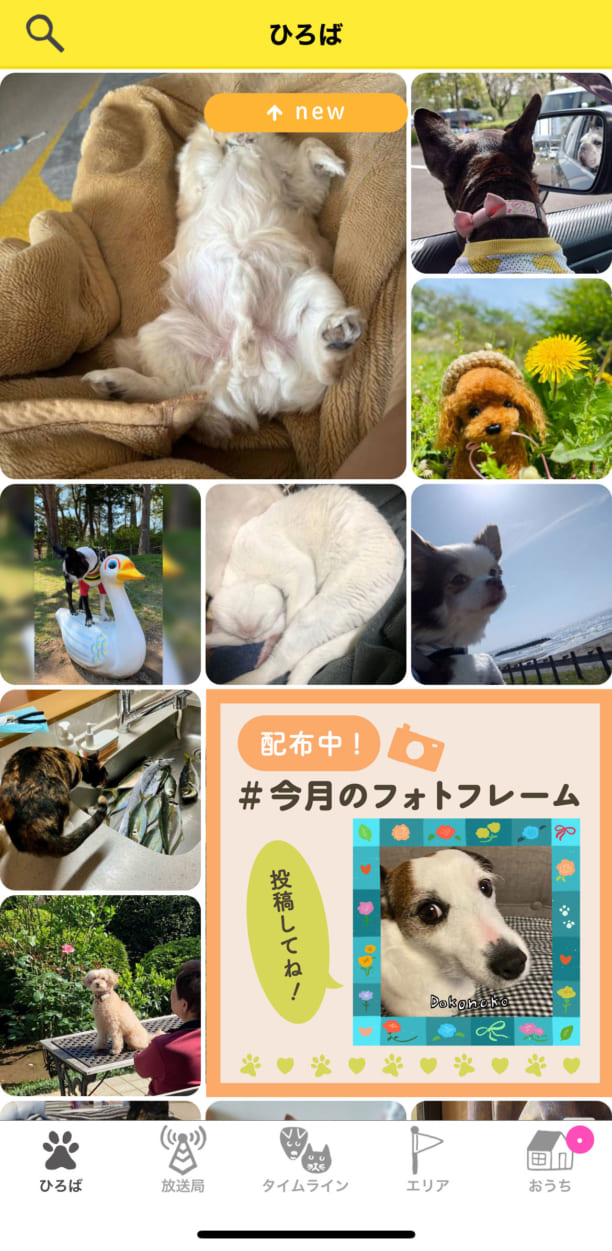
Task: Open chihuahua by the seaside photo
Action: pos(511,584)
